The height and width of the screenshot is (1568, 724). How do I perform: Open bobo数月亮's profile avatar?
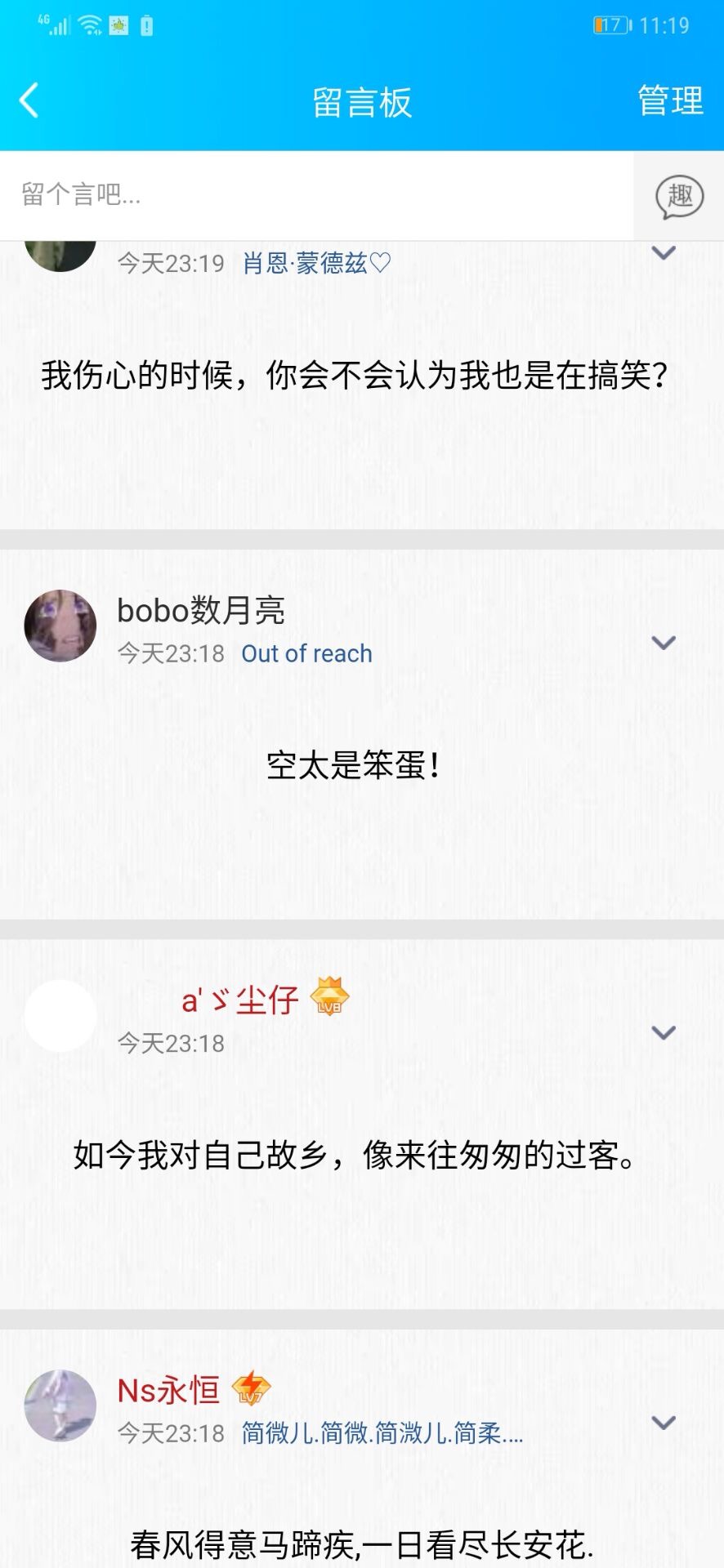[x=60, y=626]
